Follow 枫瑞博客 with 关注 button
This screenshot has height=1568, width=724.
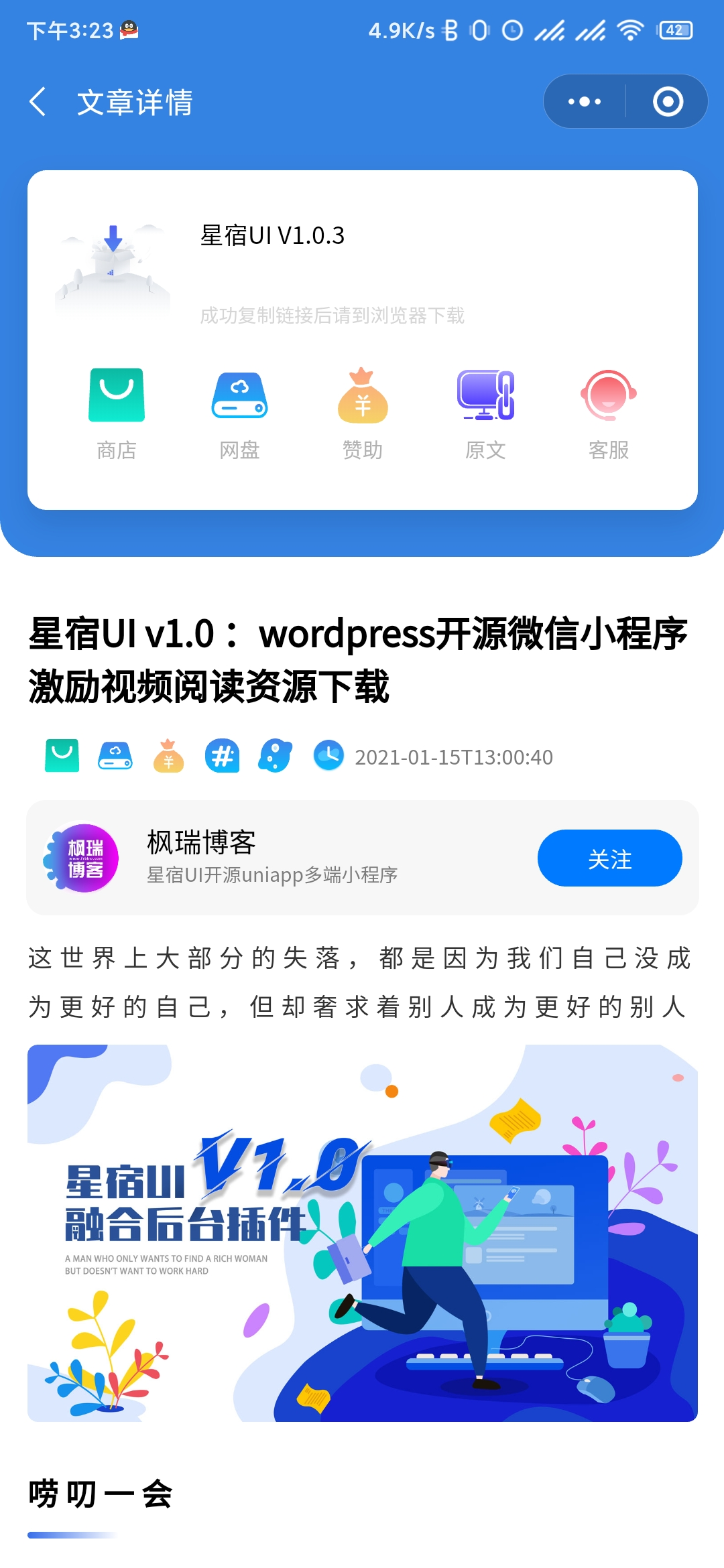point(609,858)
